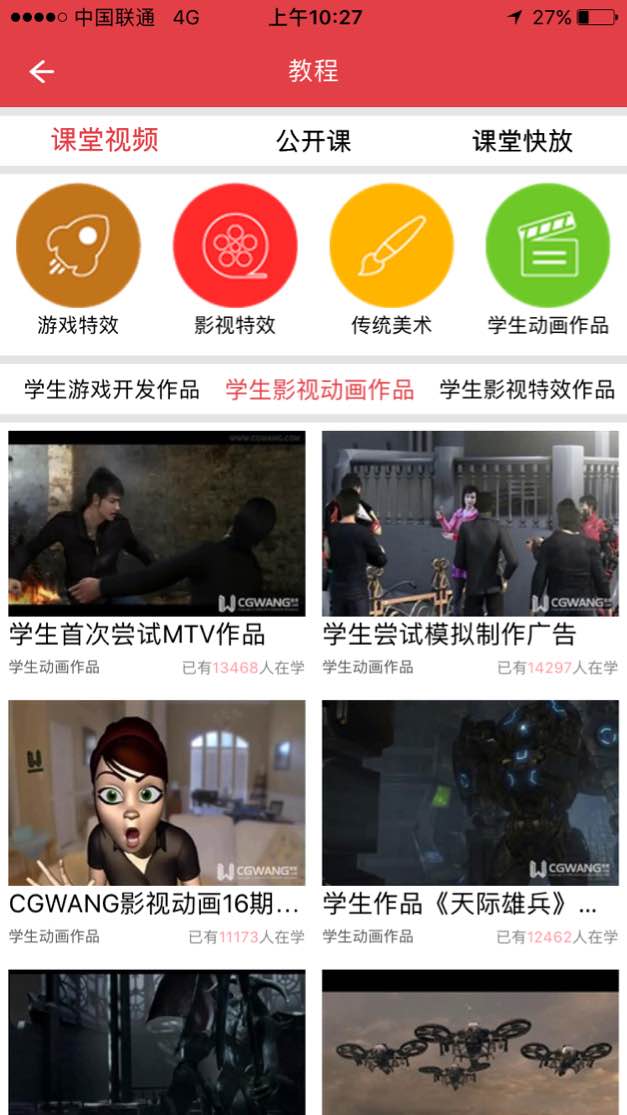627x1115 pixels.
Task: Switch to 学生影视特效作品 sub-tab
Action: 527,389
